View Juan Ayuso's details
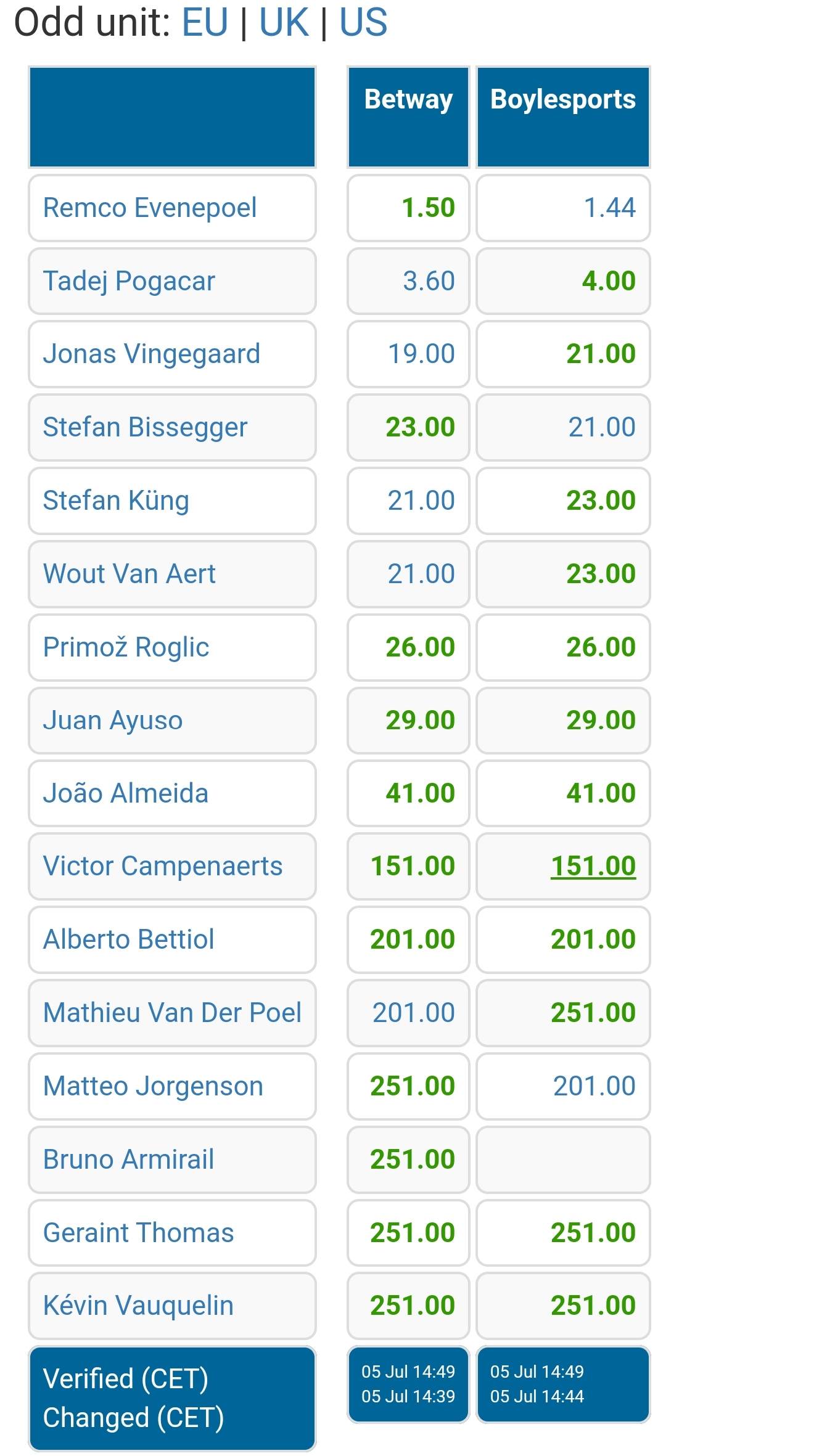The height and width of the screenshot is (1456, 835). pos(113,721)
